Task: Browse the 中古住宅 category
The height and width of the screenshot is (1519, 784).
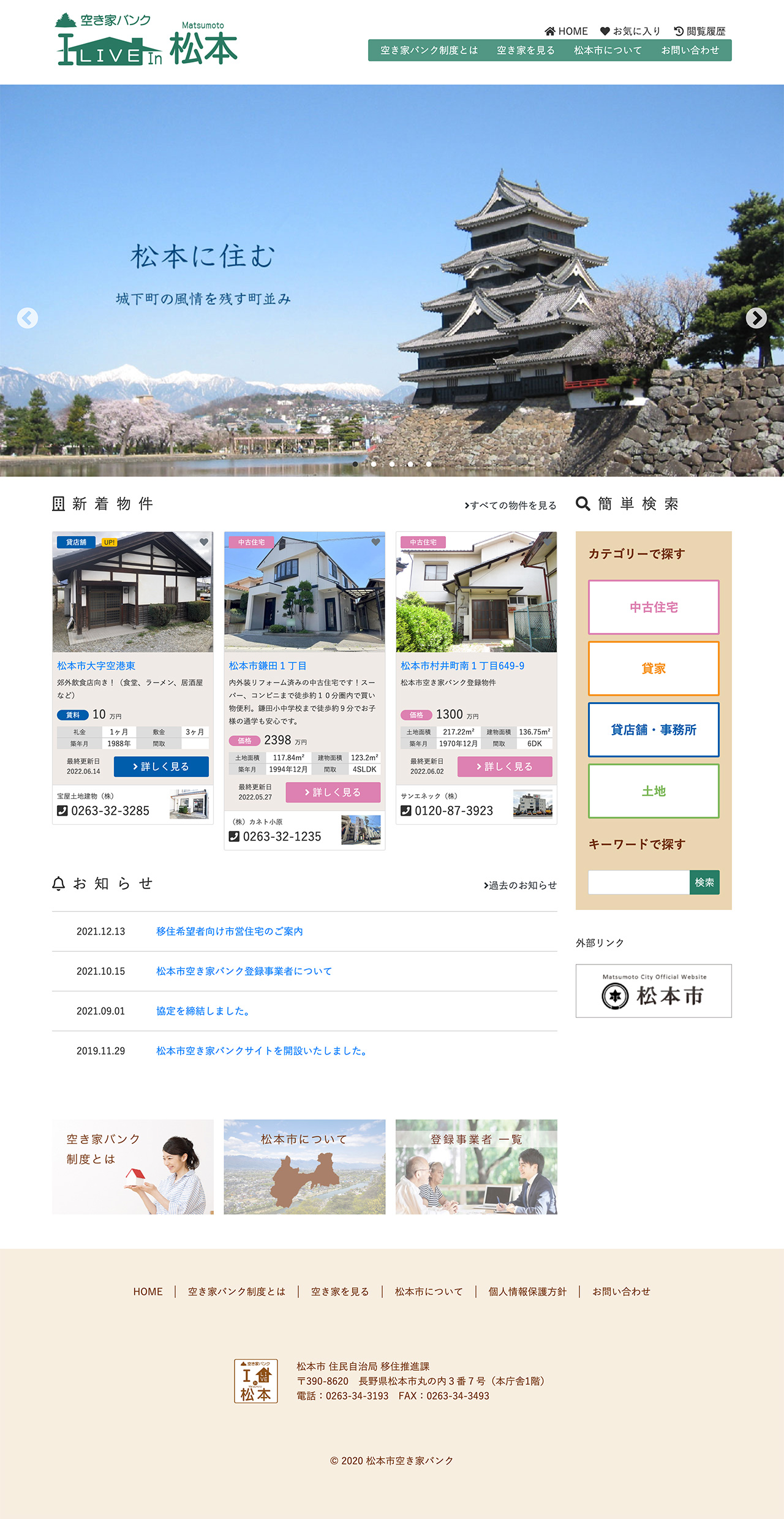Action: pyautogui.click(x=654, y=607)
